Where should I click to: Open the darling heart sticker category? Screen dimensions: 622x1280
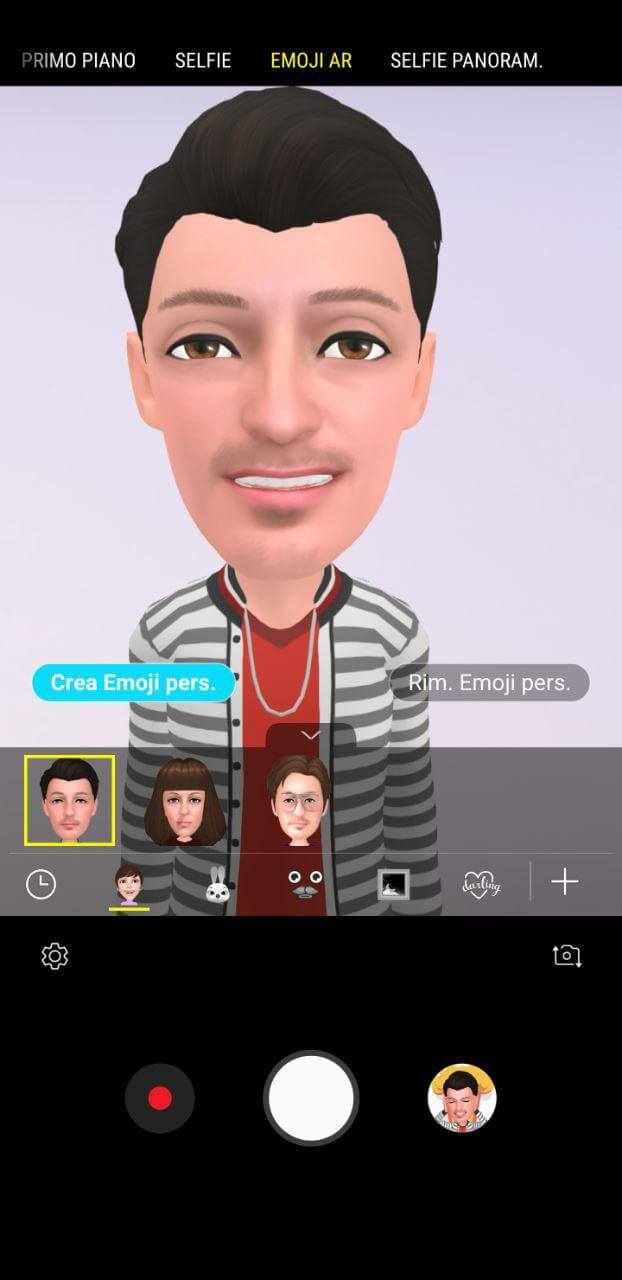(481, 884)
